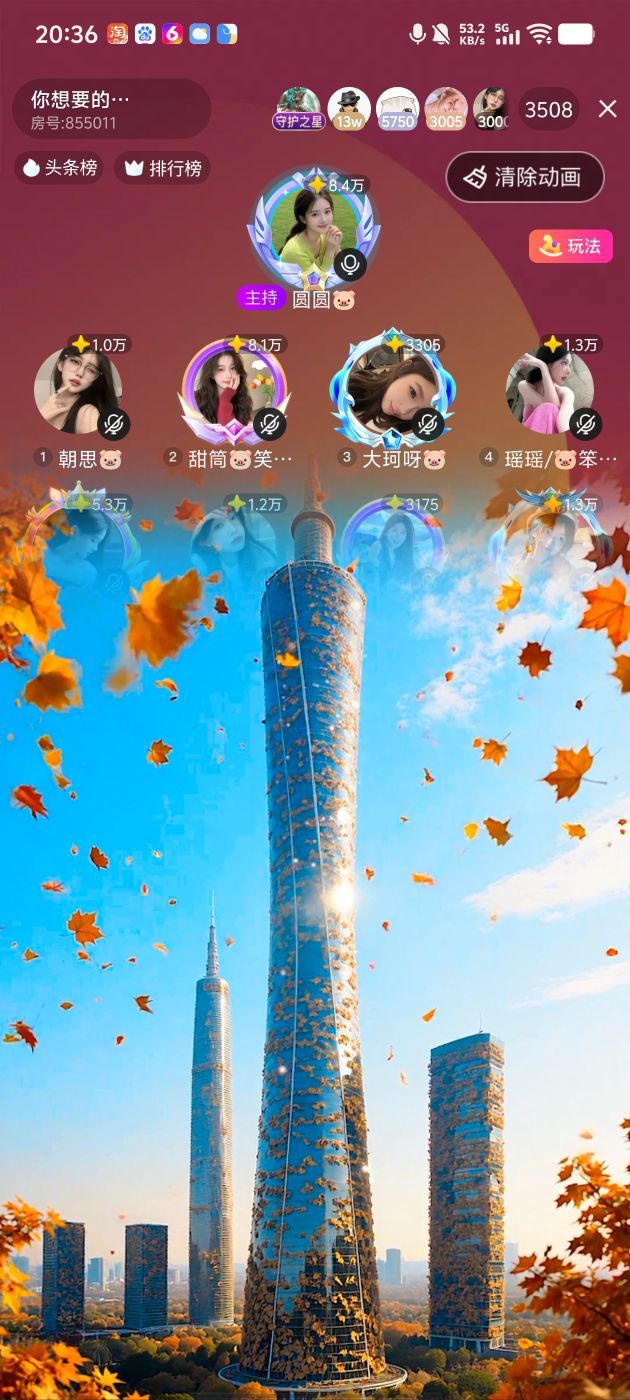Open the 头条榜 headline ranking
This screenshot has width=630, height=1400.
click(59, 168)
